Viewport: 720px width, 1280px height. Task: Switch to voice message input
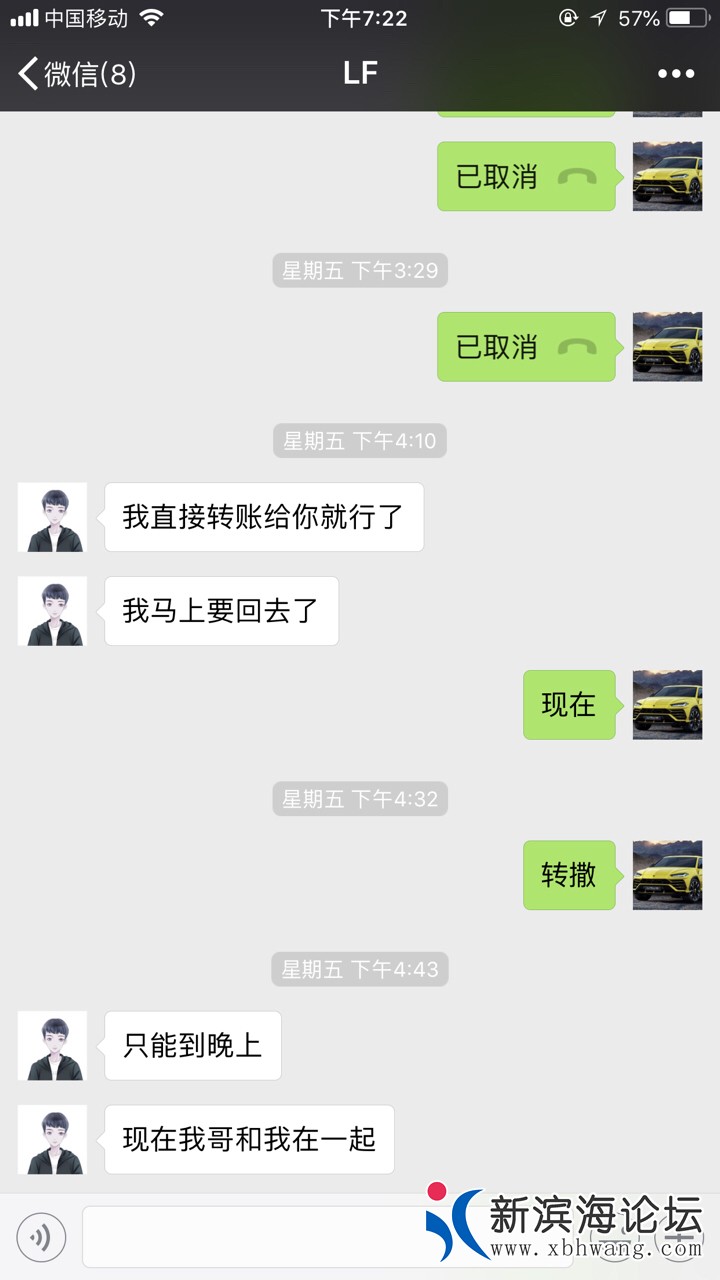click(41, 1238)
